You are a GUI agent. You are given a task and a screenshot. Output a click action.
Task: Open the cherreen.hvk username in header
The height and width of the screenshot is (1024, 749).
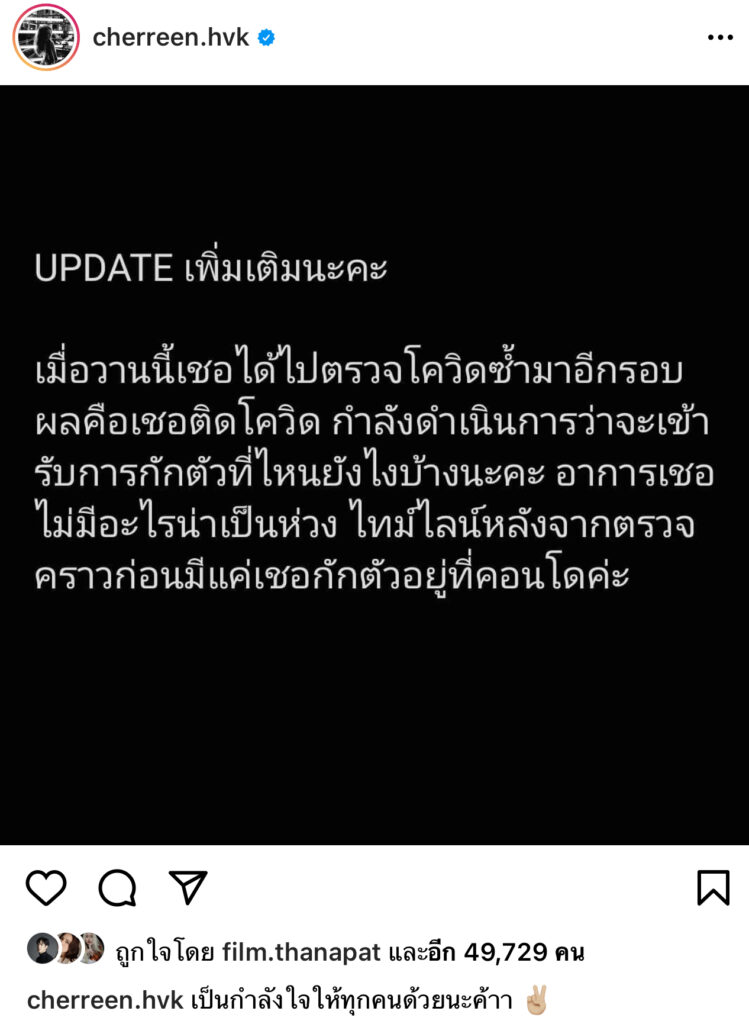(x=170, y=38)
